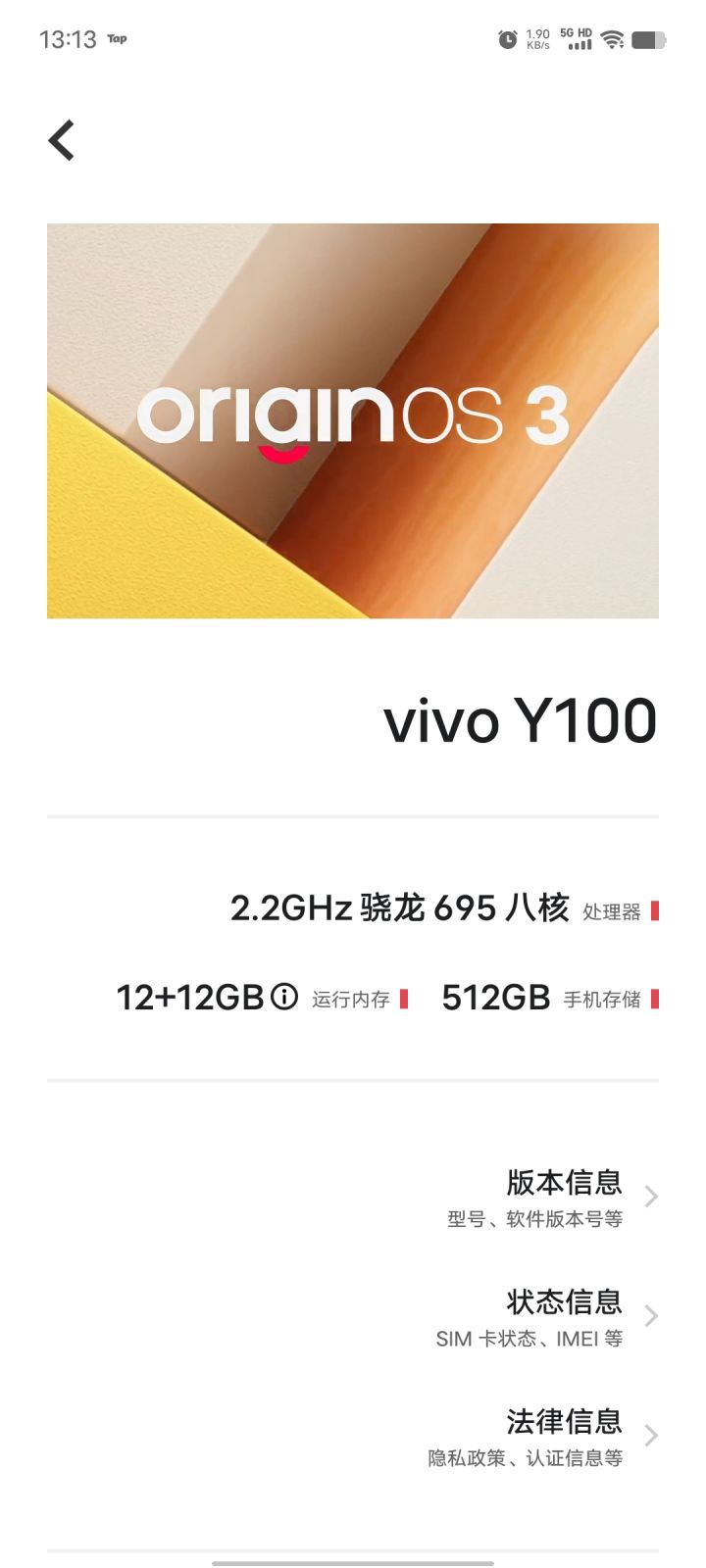The image size is (706, 1568).
Task: Tap the info icon beside 12+12GB
Action: [x=284, y=997]
